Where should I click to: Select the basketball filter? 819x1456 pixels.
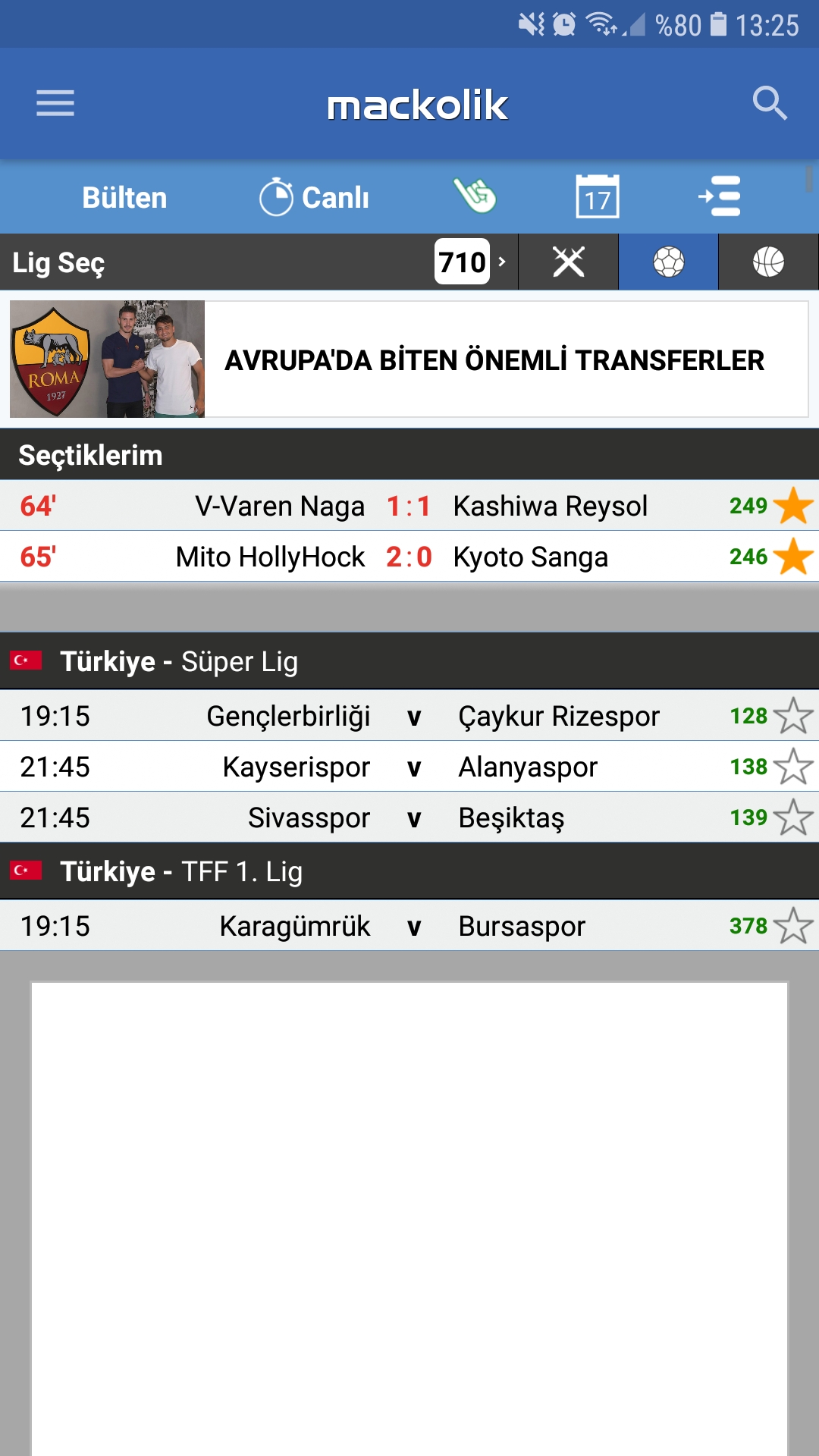768,262
